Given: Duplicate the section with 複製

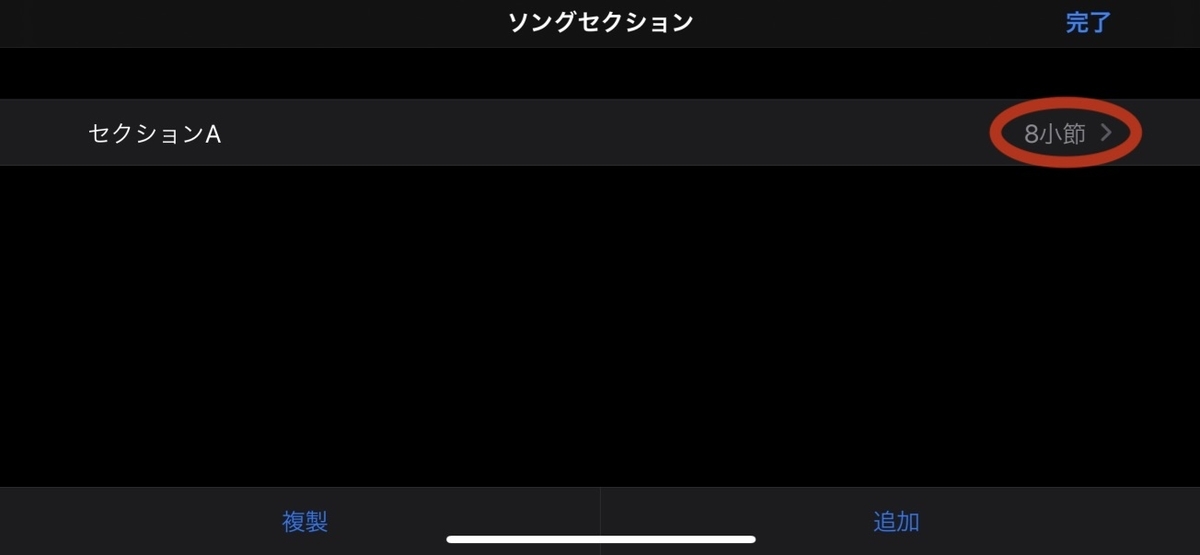Looking at the screenshot, I should [x=305, y=522].
